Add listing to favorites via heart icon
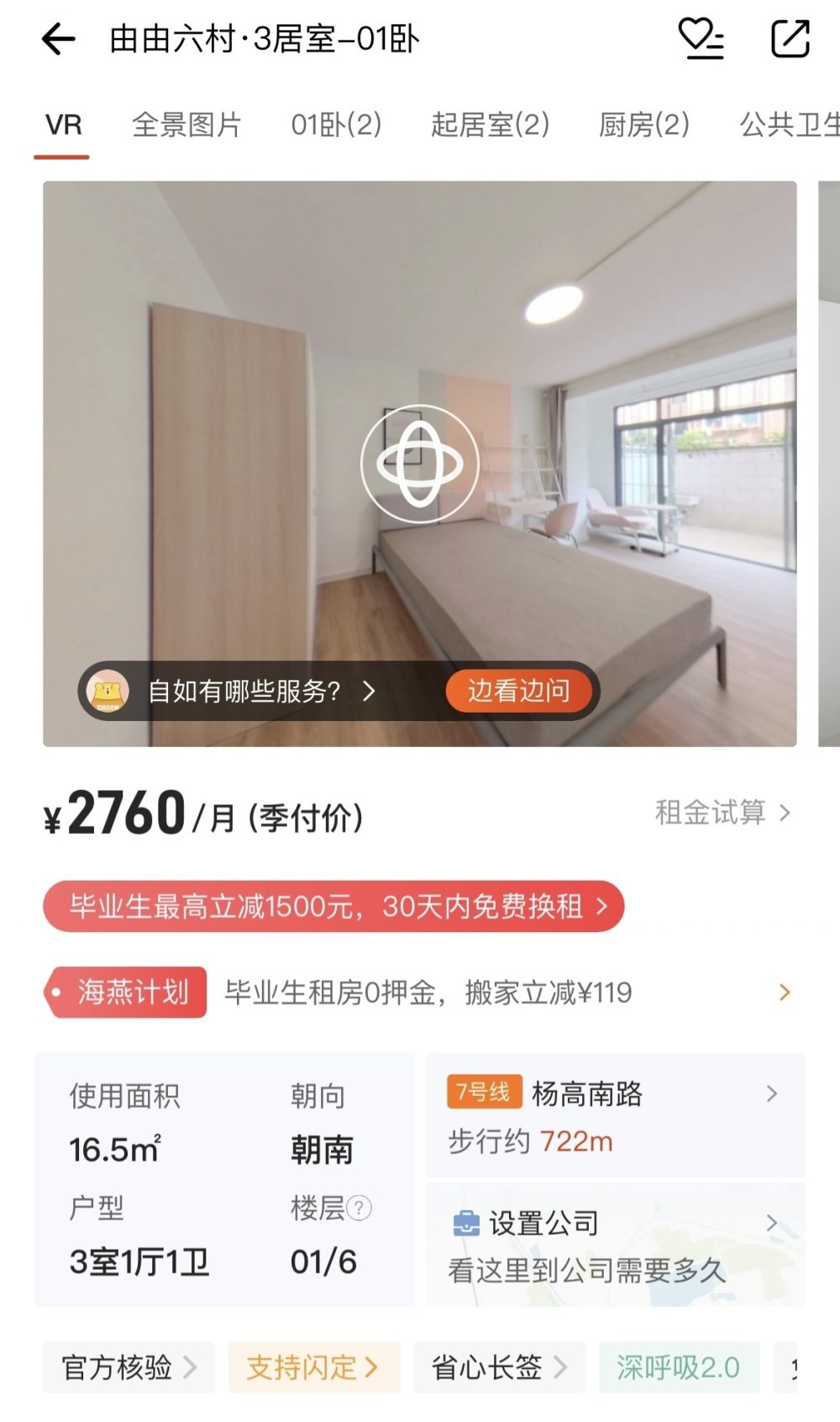The height and width of the screenshot is (1422, 840). pyautogui.click(x=701, y=39)
